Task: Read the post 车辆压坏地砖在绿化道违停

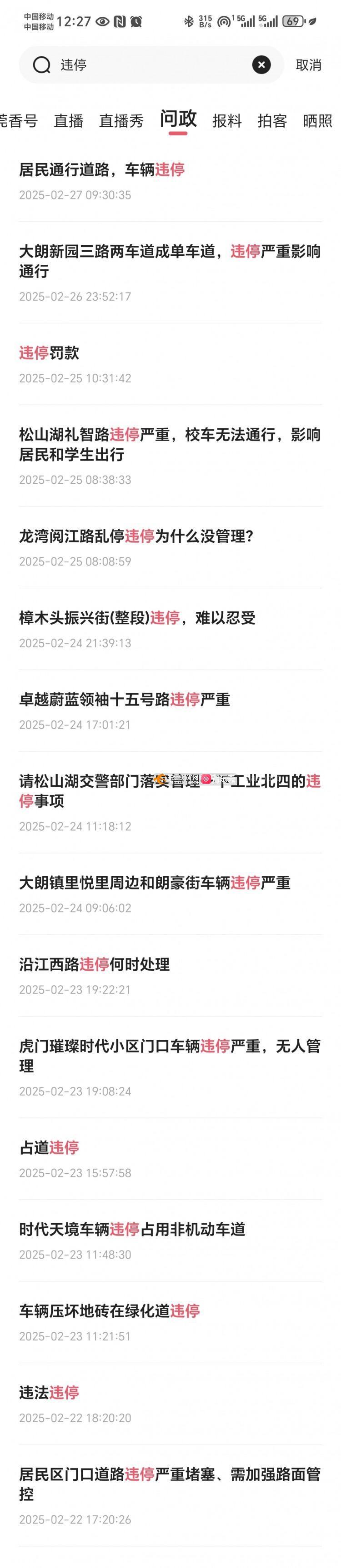Action: click(110, 1310)
